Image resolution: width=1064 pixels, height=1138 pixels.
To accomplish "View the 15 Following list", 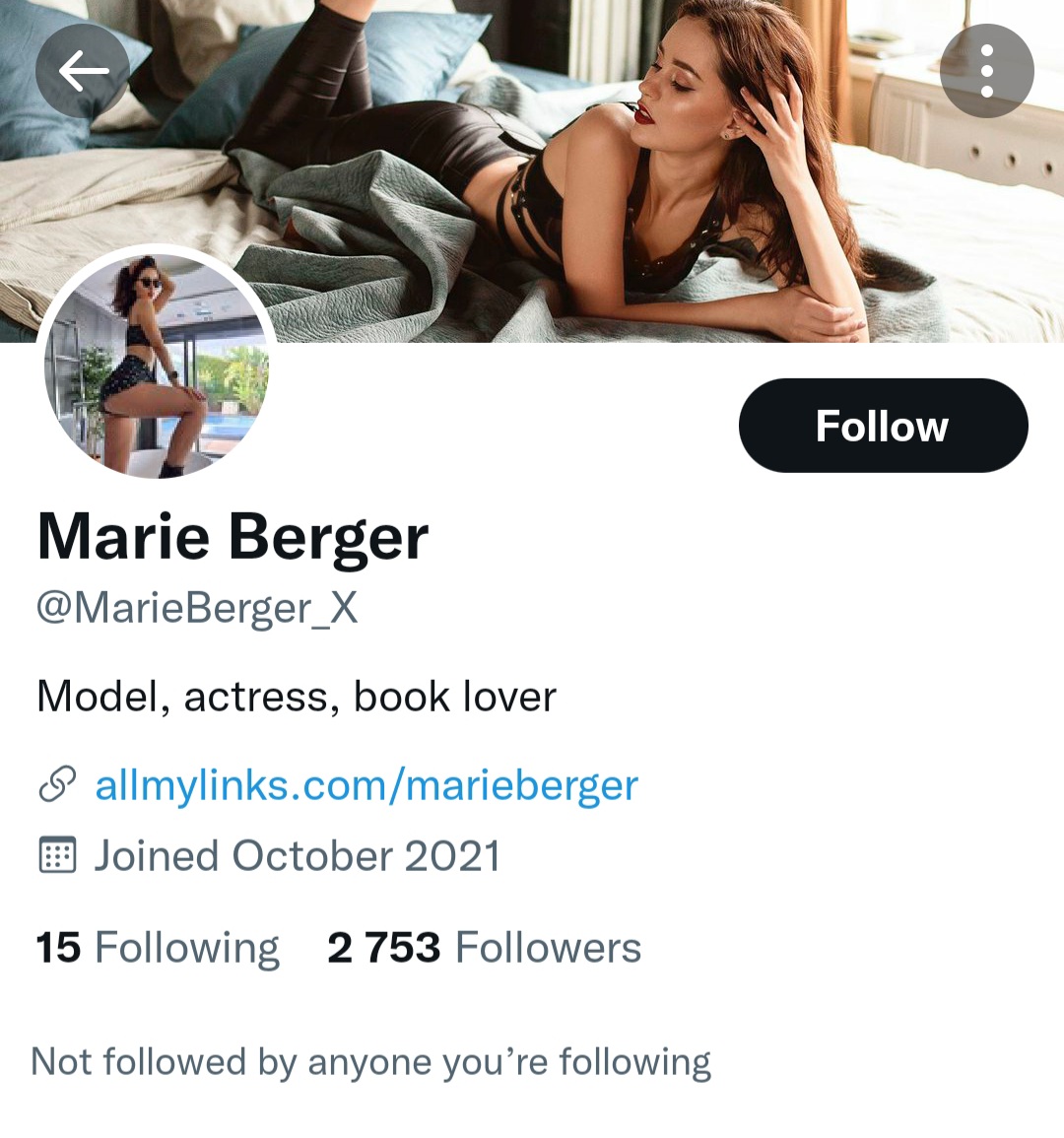I will pos(158,948).
